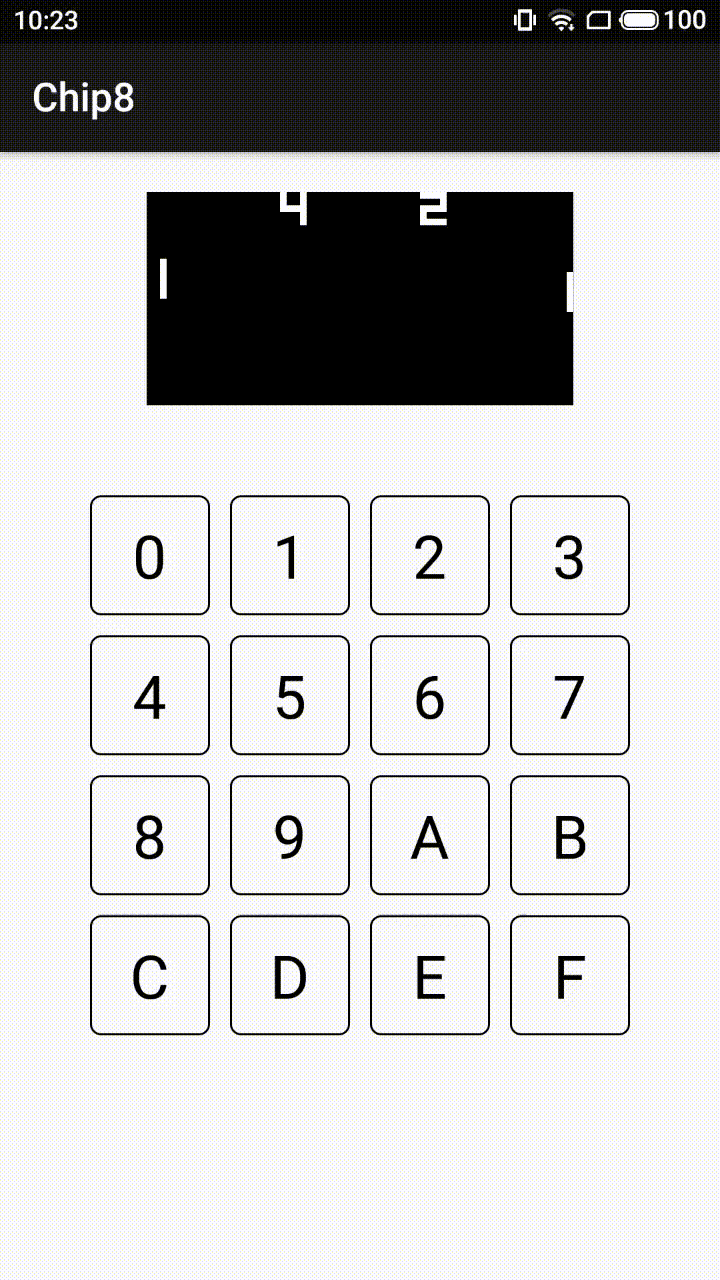Hit the D key
The height and width of the screenshot is (1280, 720).
290,975
